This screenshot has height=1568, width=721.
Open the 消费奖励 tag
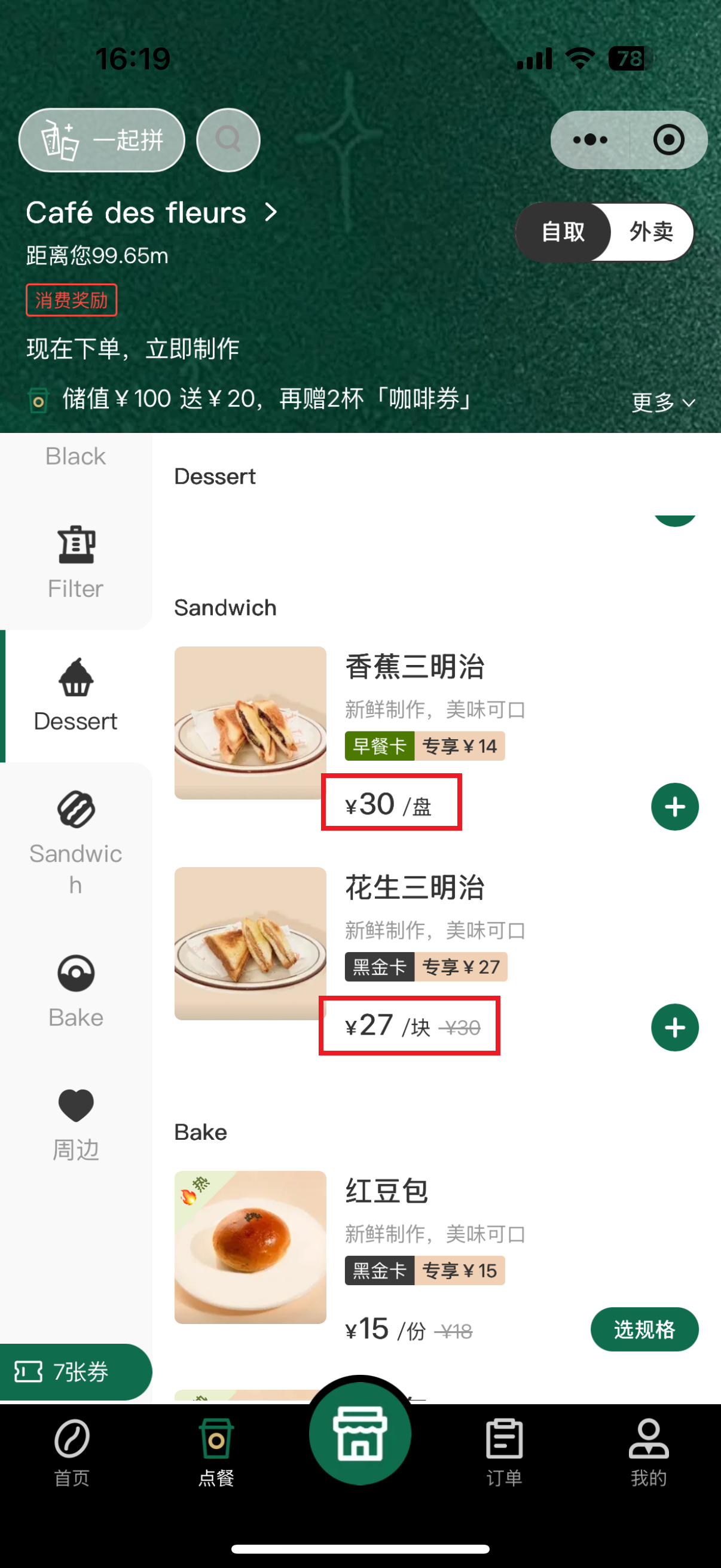(x=71, y=300)
